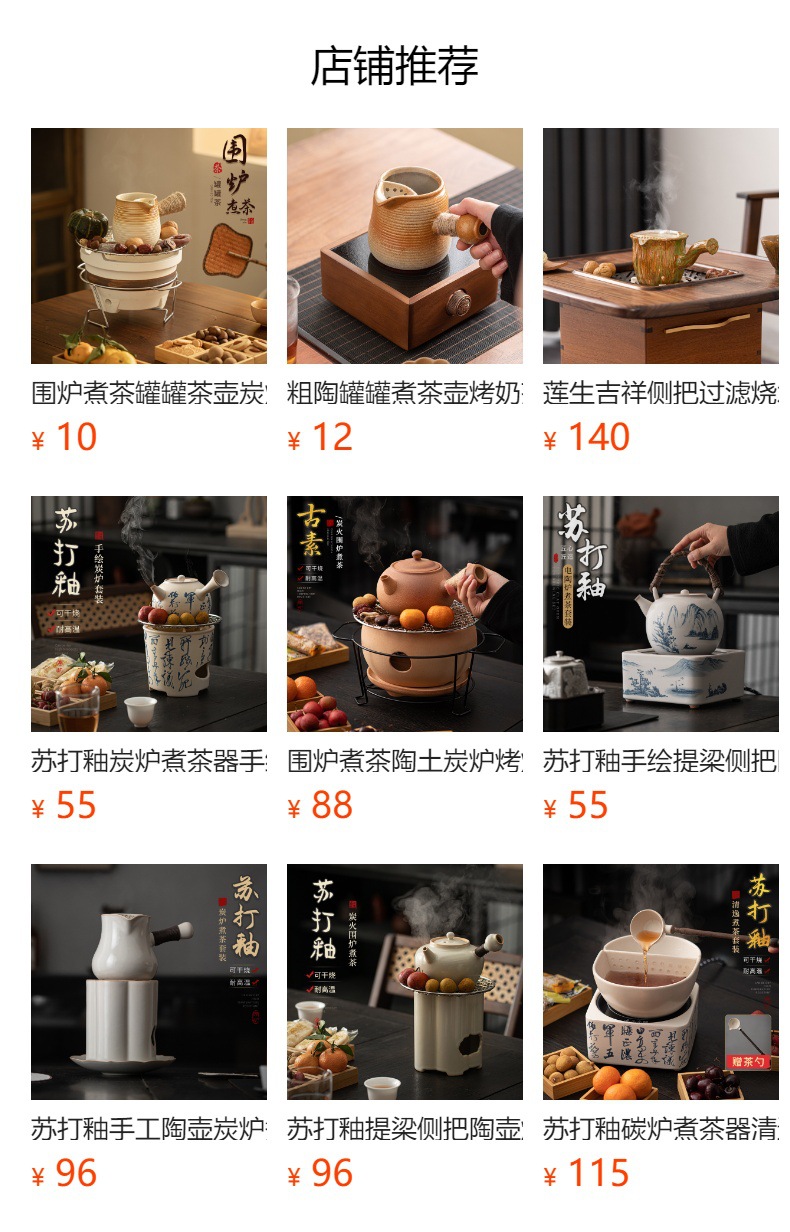This screenshot has height=1232, width=790.
Task: Open the 围炉煮茶罐罐茶壶 product priced ¥10
Action: pyautogui.click(x=149, y=246)
